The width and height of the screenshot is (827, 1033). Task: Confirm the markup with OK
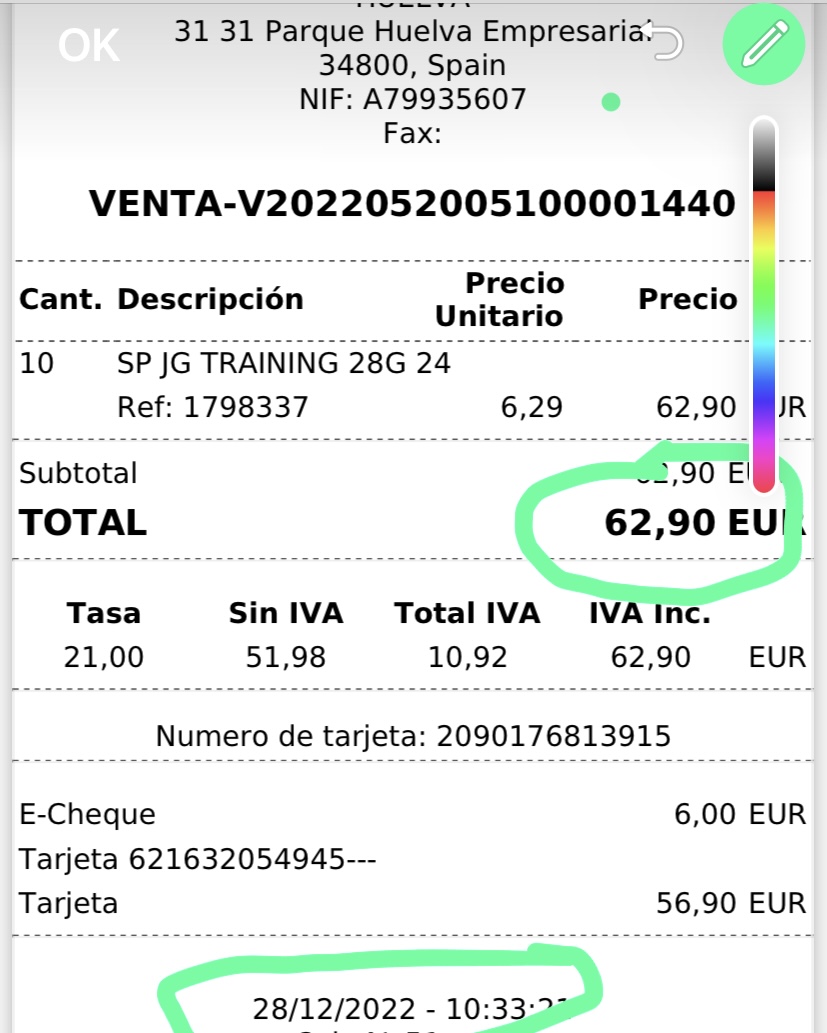click(x=88, y=45)
